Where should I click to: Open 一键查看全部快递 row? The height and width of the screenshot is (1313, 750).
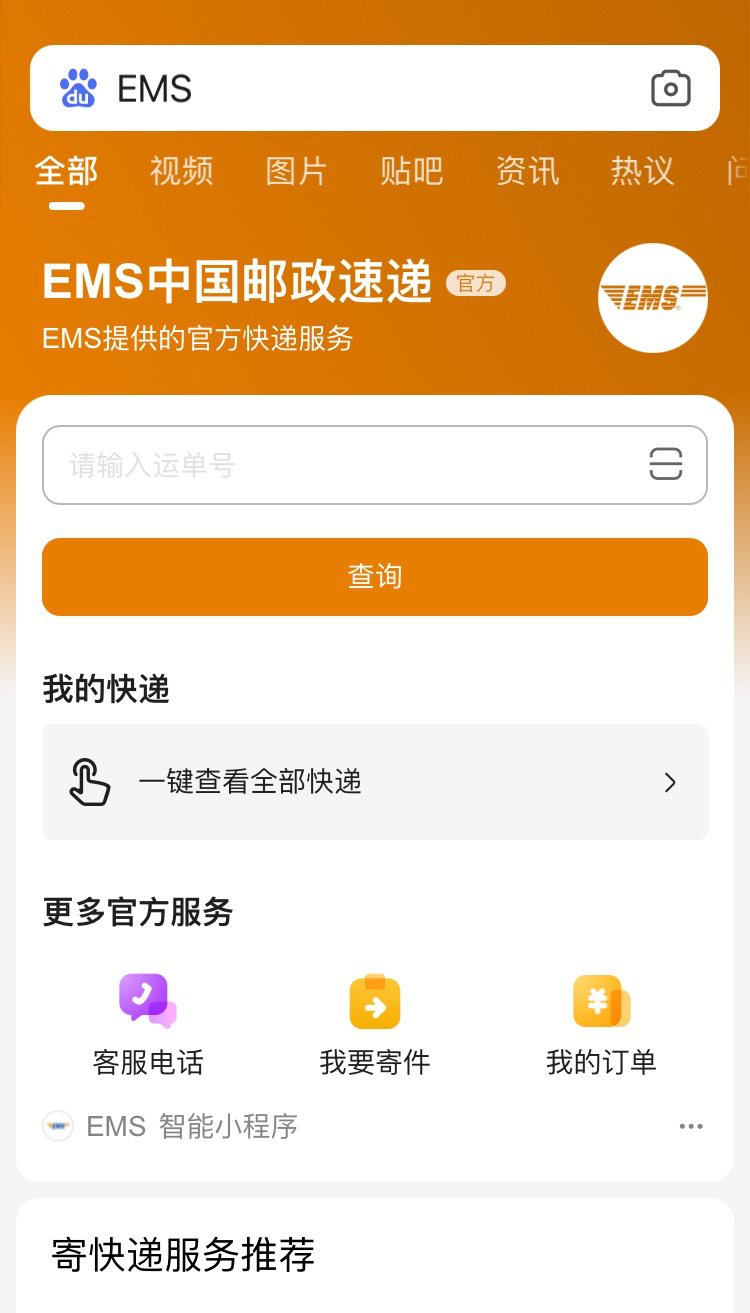click(x=375, y=782)
